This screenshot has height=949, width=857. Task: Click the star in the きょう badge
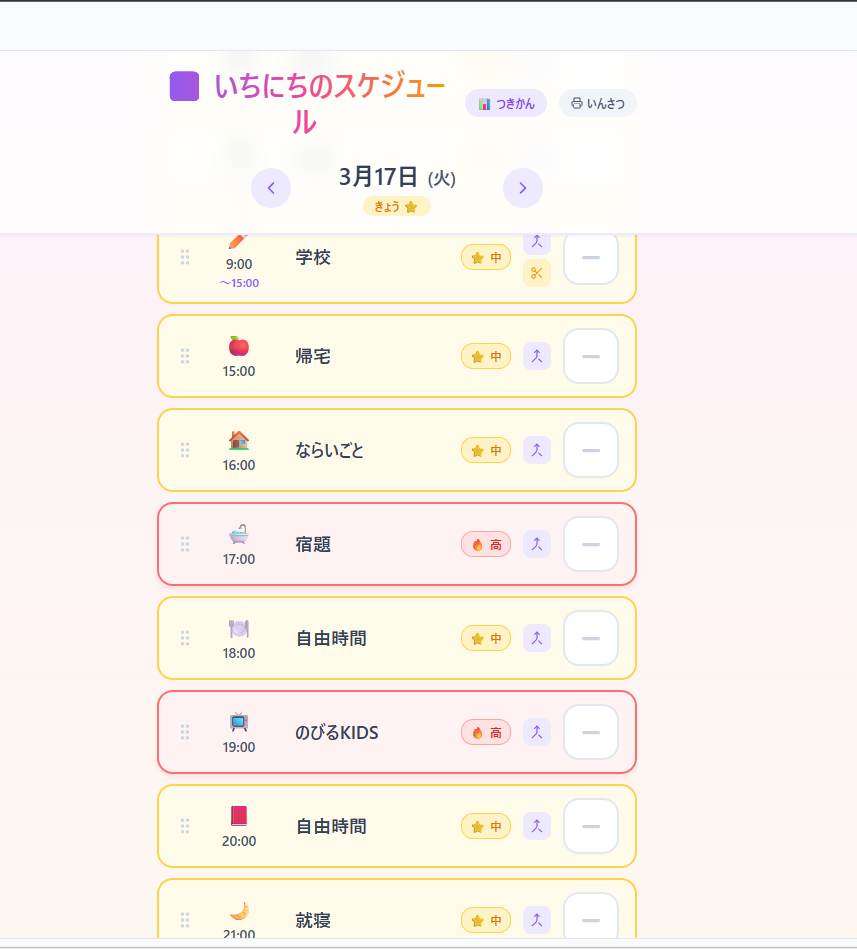[x=412, y=206]
